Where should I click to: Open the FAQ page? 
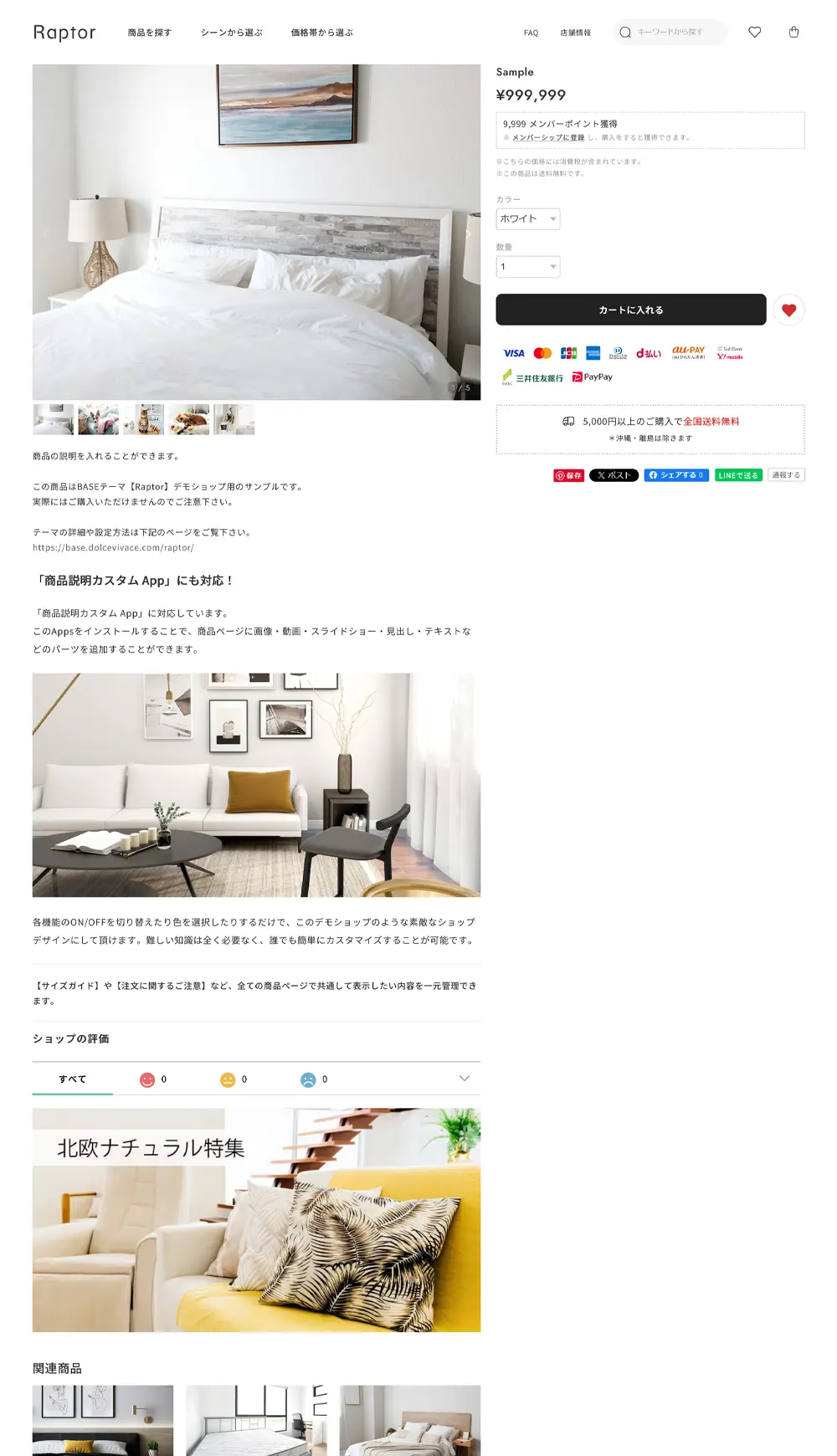(x=531, y=33)
